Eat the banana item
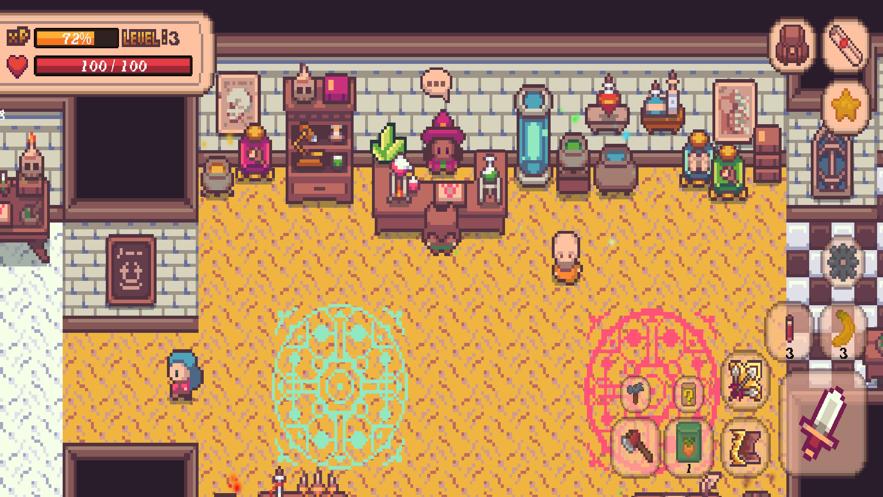 pos(844,332)
